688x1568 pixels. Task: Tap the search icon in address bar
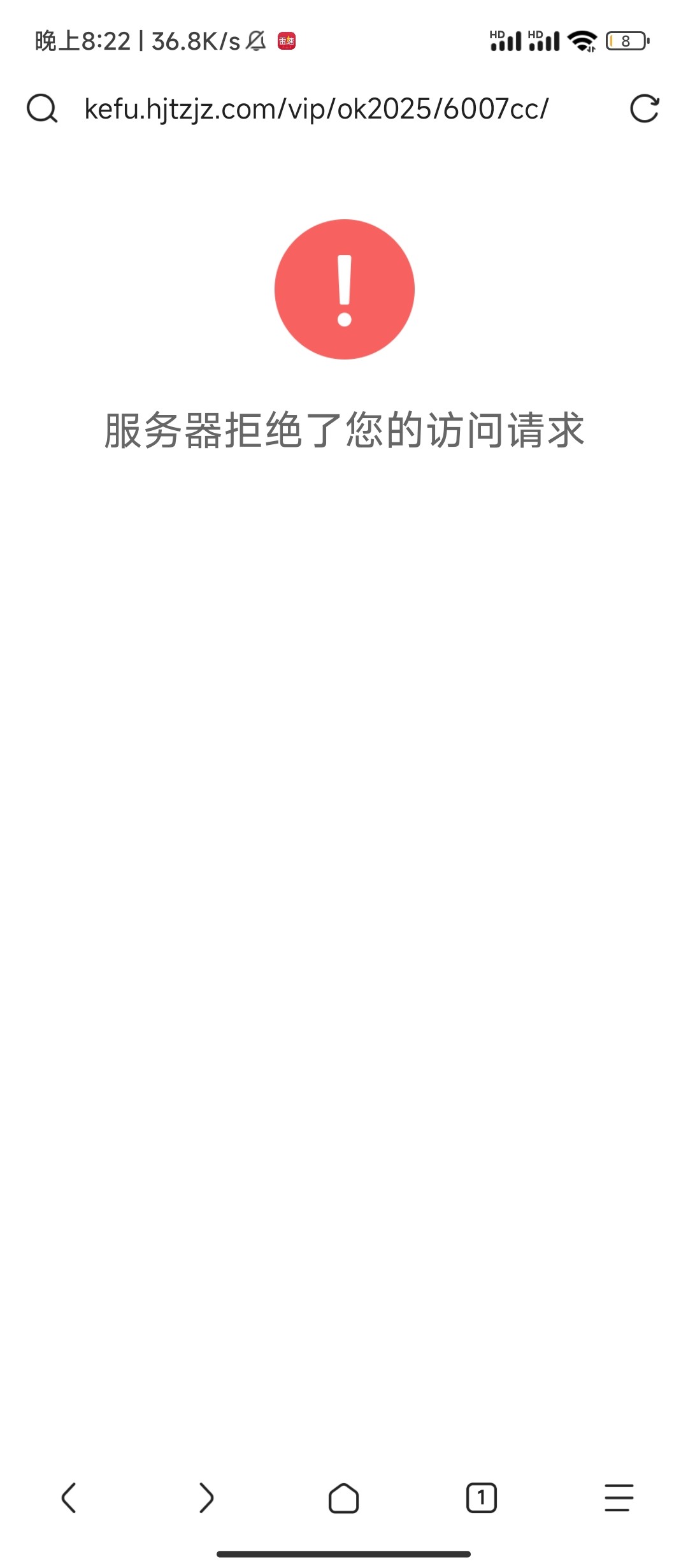42,108
